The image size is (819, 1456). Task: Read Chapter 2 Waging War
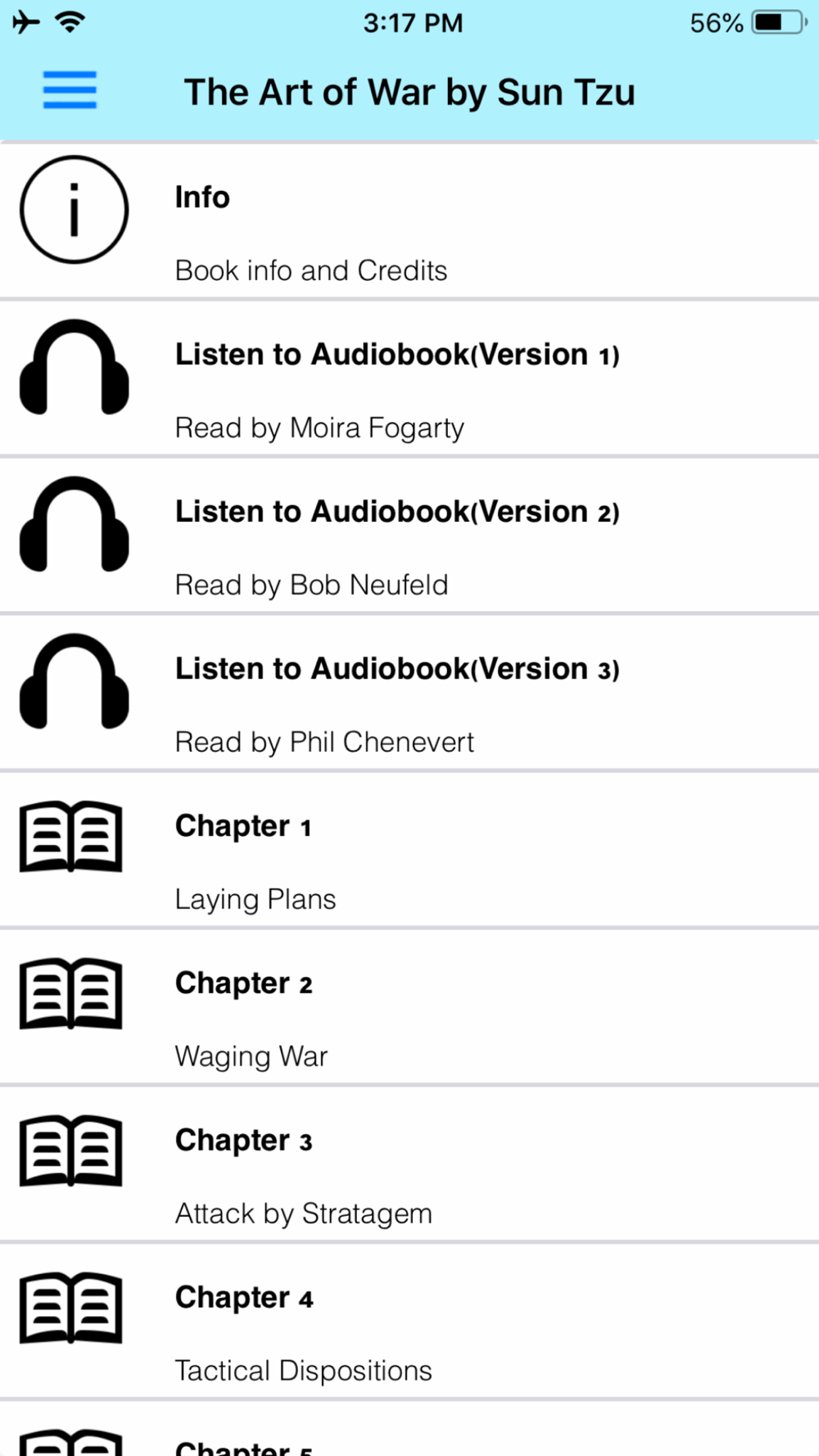coord(409,1007)
